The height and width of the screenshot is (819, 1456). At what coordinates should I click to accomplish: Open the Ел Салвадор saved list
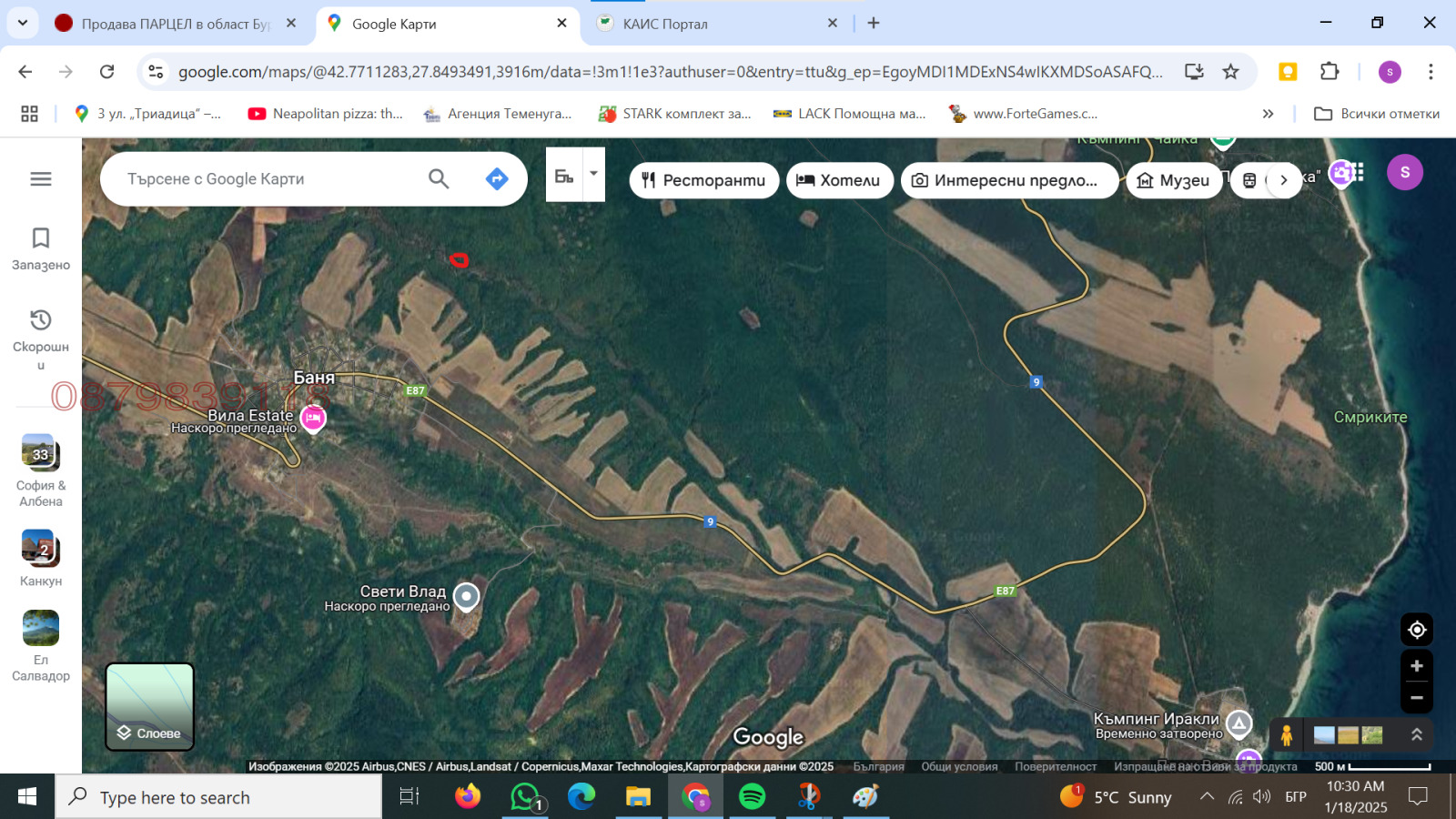pos(41,645)
